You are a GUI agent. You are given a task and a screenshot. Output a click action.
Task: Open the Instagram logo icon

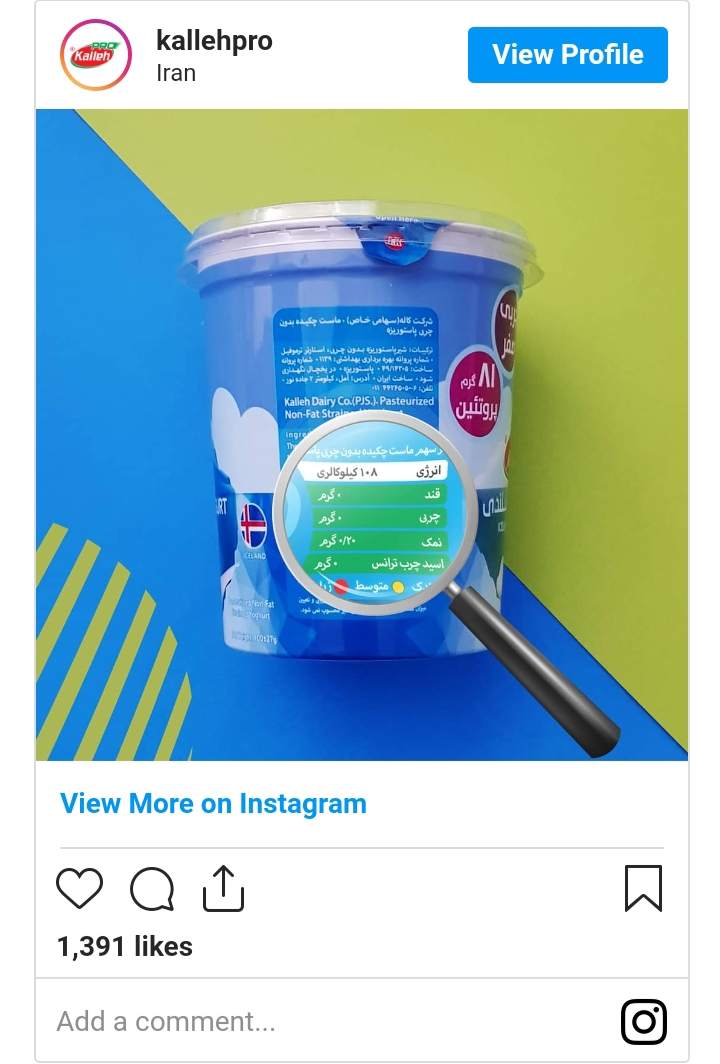pos(643,1021)
